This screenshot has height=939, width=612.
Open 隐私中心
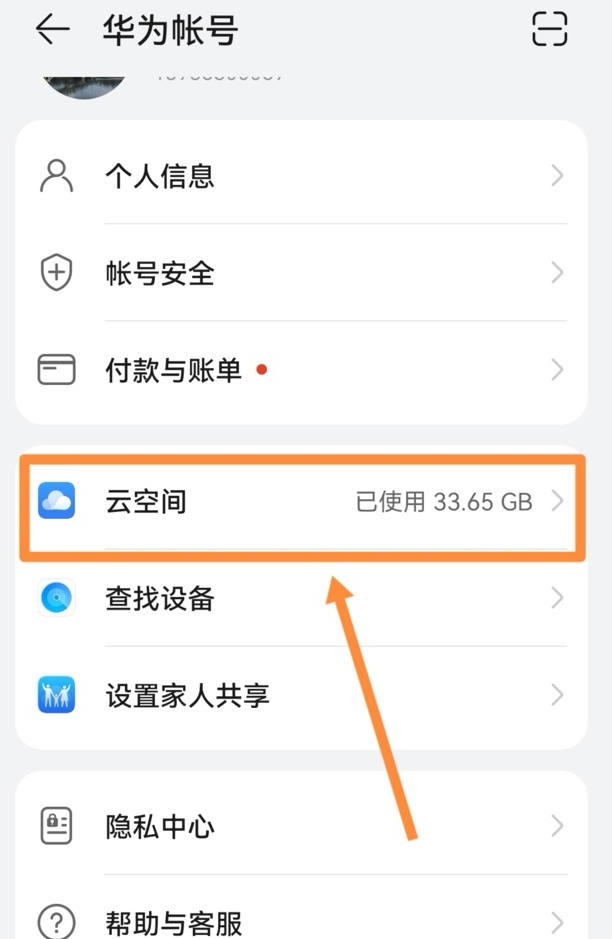tap(300, 826)
